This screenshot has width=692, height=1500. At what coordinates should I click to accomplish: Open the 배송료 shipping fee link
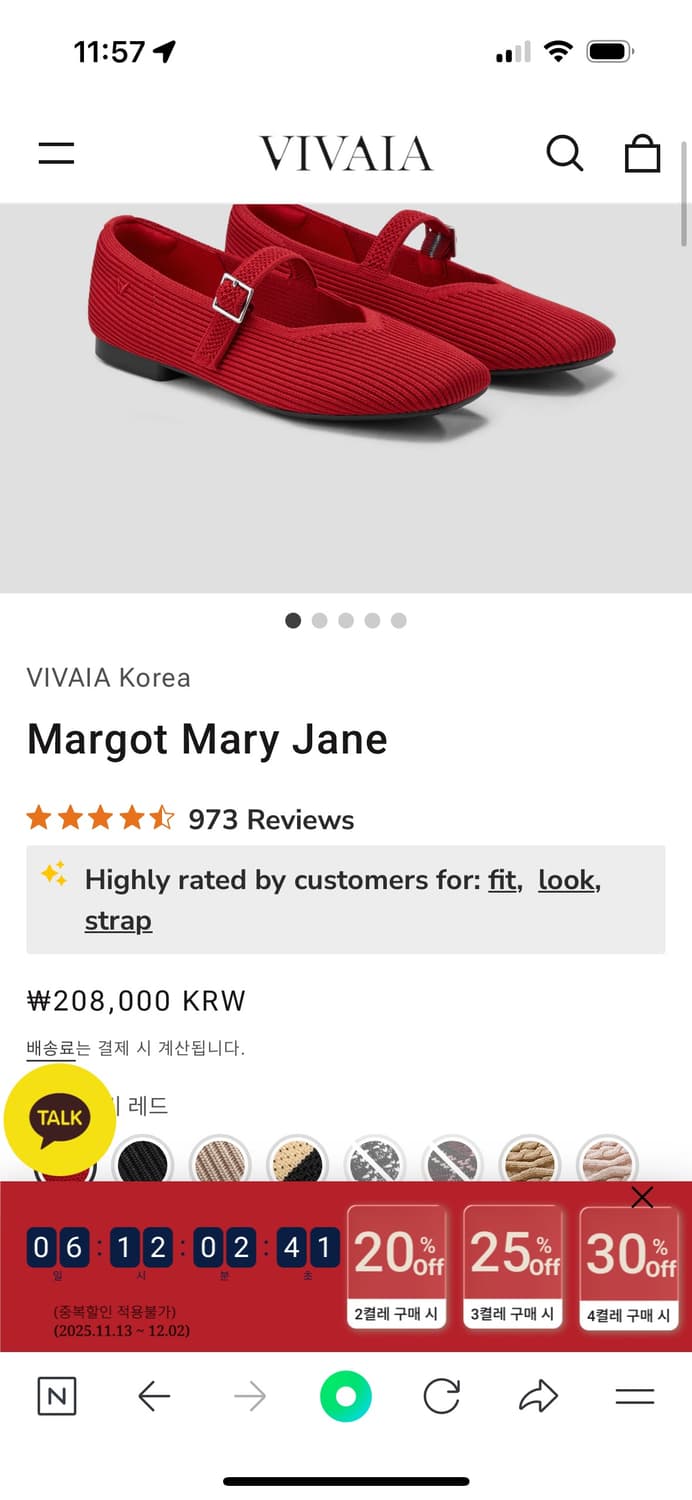click(51, 1048)
